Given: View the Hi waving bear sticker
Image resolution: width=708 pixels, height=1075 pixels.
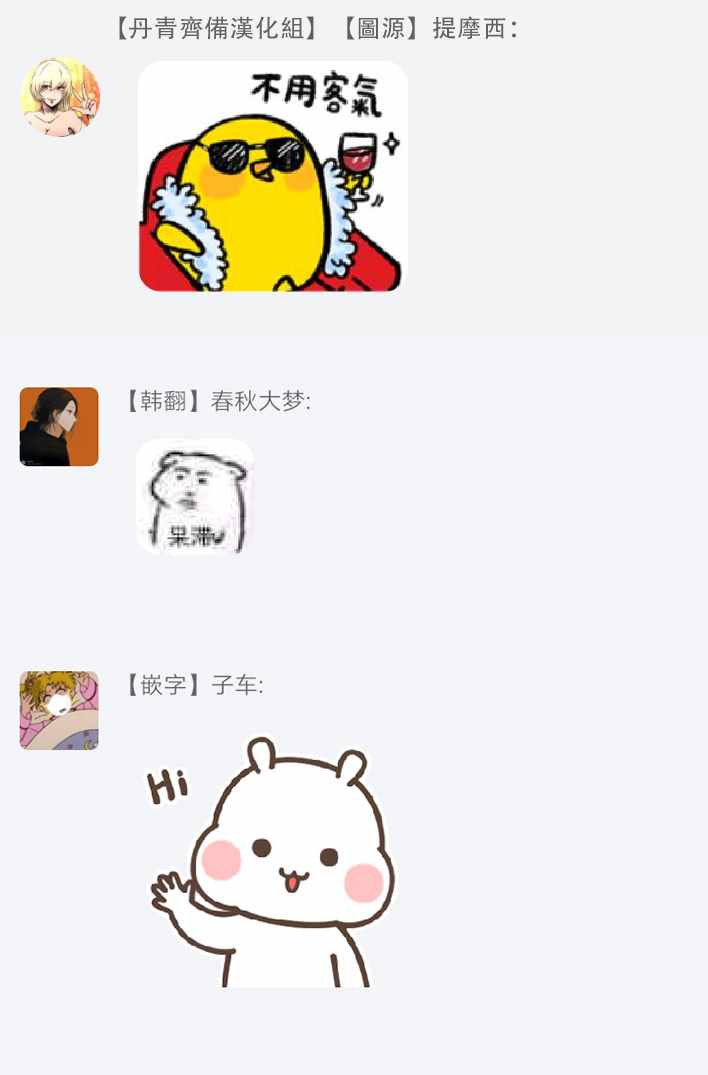Looking at the screenshot, I should 271,861.
